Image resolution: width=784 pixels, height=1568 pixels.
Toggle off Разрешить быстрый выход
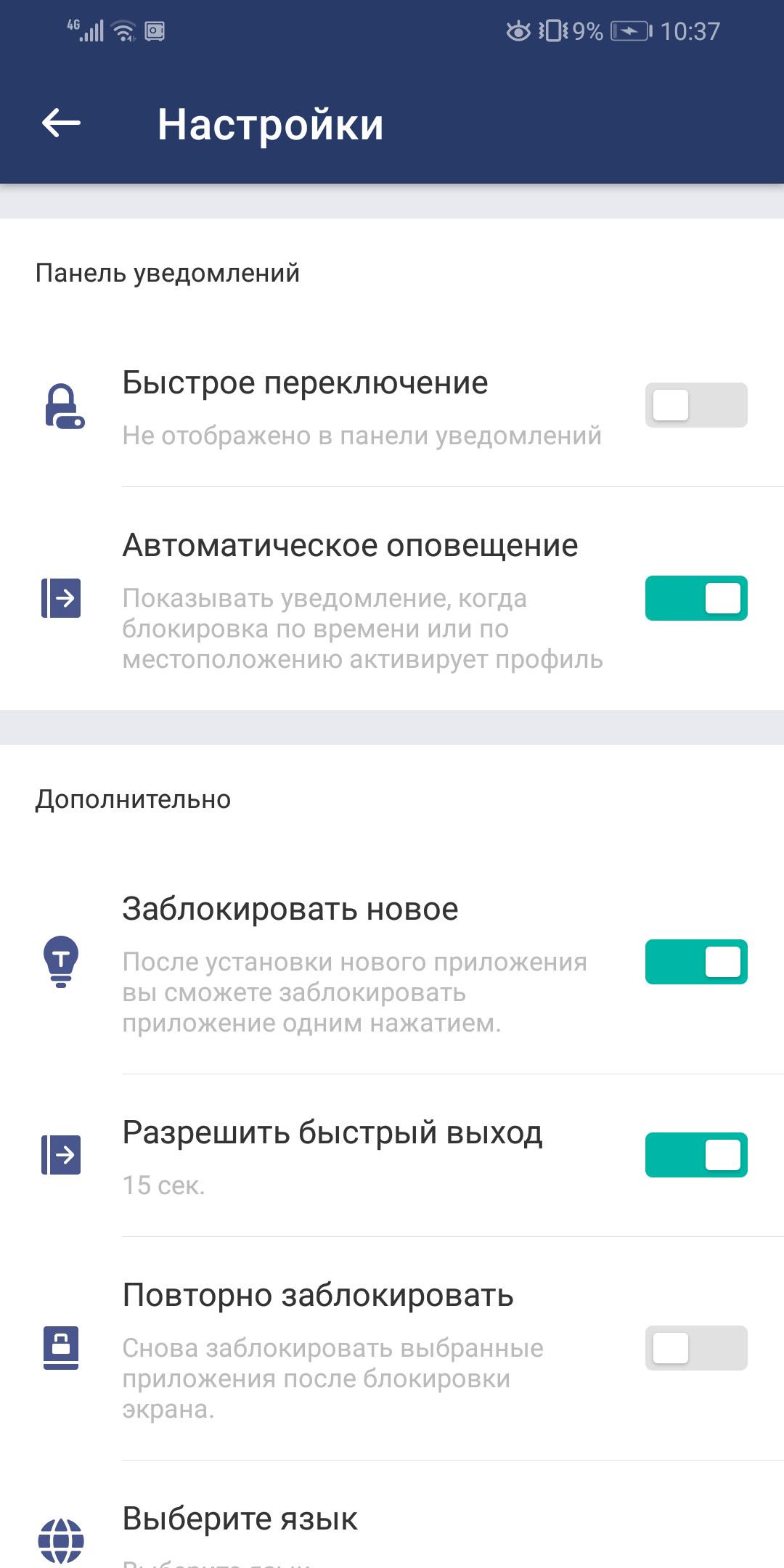click(695, 1155)
